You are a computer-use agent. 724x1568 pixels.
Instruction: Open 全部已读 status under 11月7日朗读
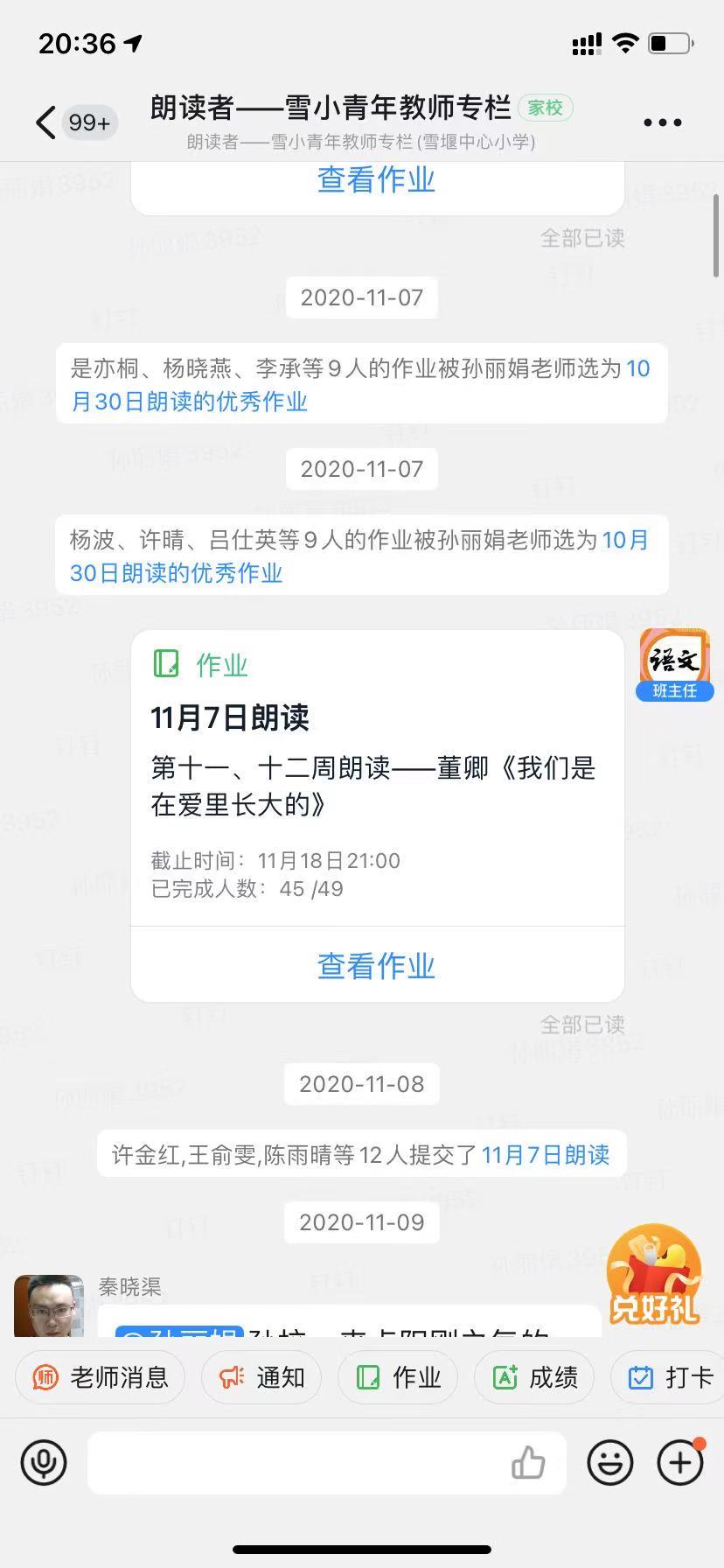click(581, 1024)
